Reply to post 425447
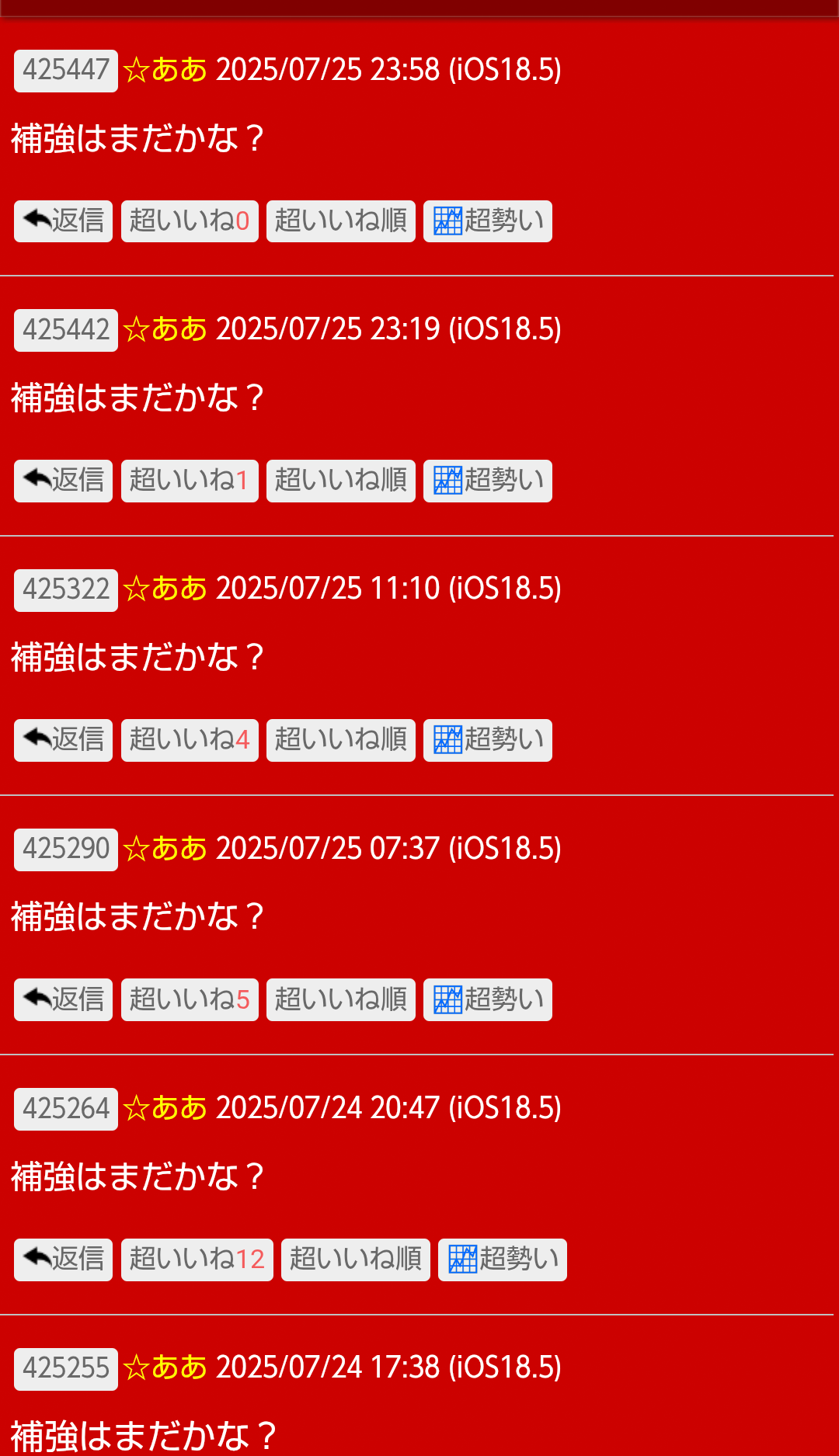The image size is (839, 1456). [x=63, y=221]
